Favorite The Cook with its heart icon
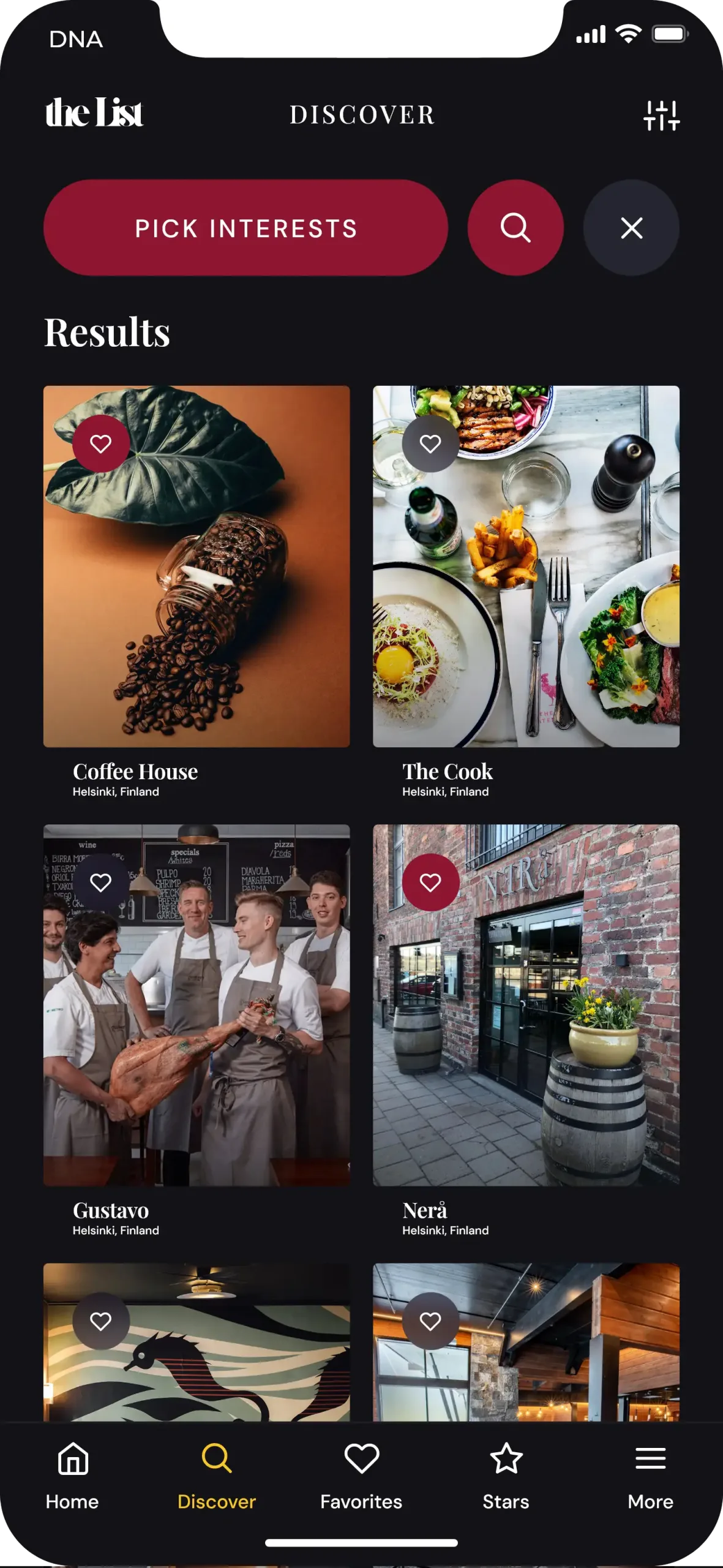This screenshot has width=723, height=1568. (430, 443)
